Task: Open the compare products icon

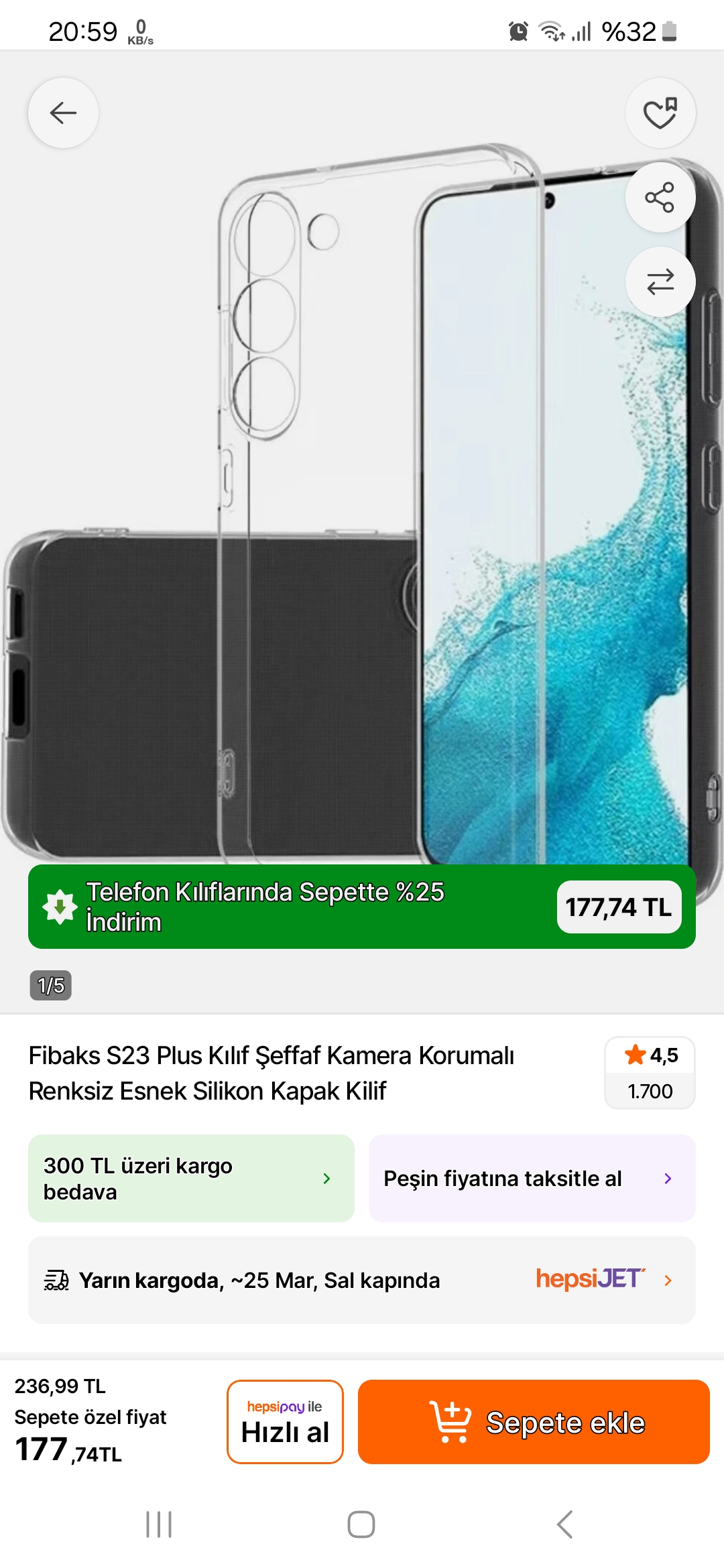Action: 660,281
